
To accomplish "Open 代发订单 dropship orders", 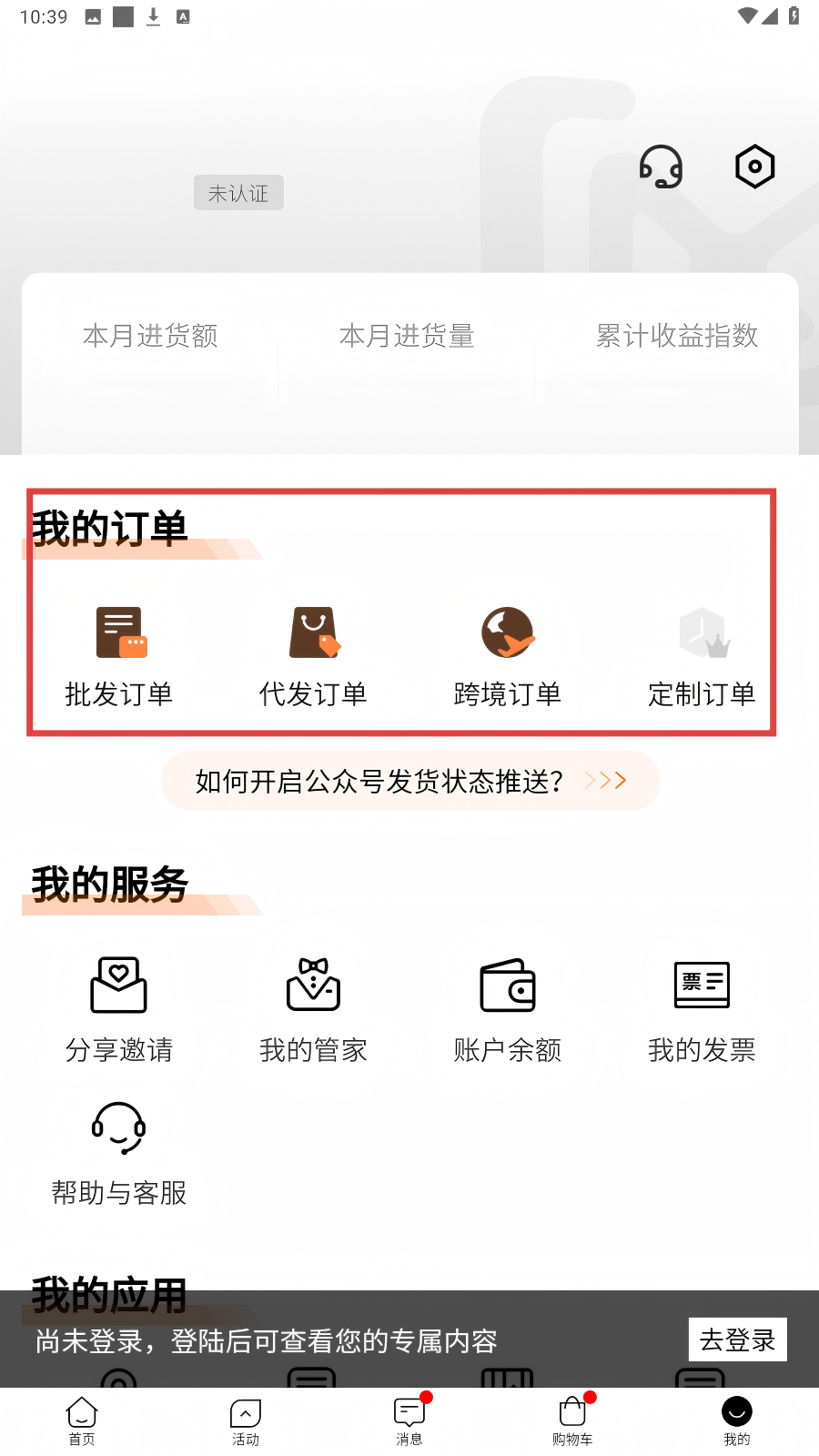I will click(313, 655).
